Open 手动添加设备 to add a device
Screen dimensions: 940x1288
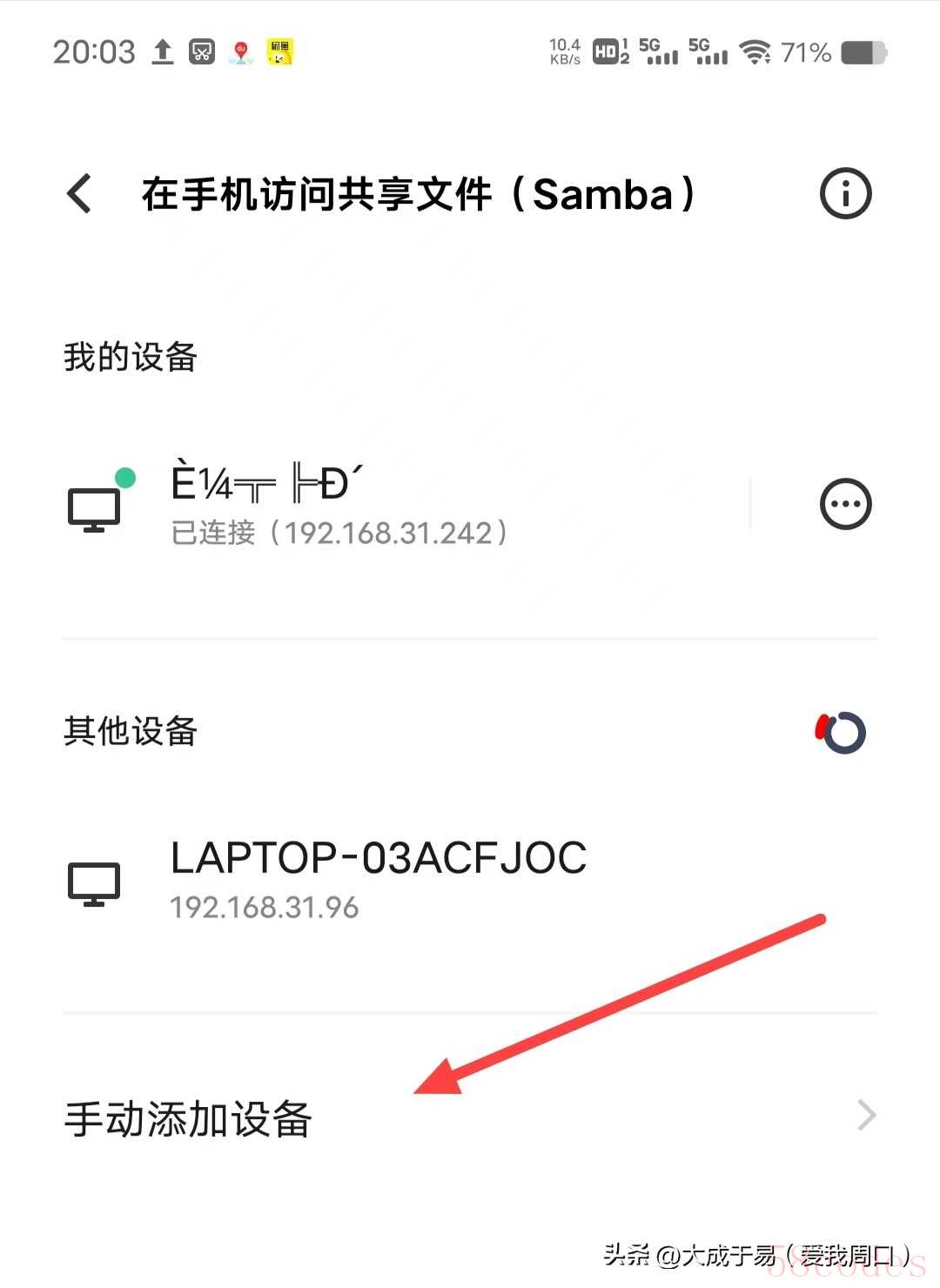tap(470, 1117)
